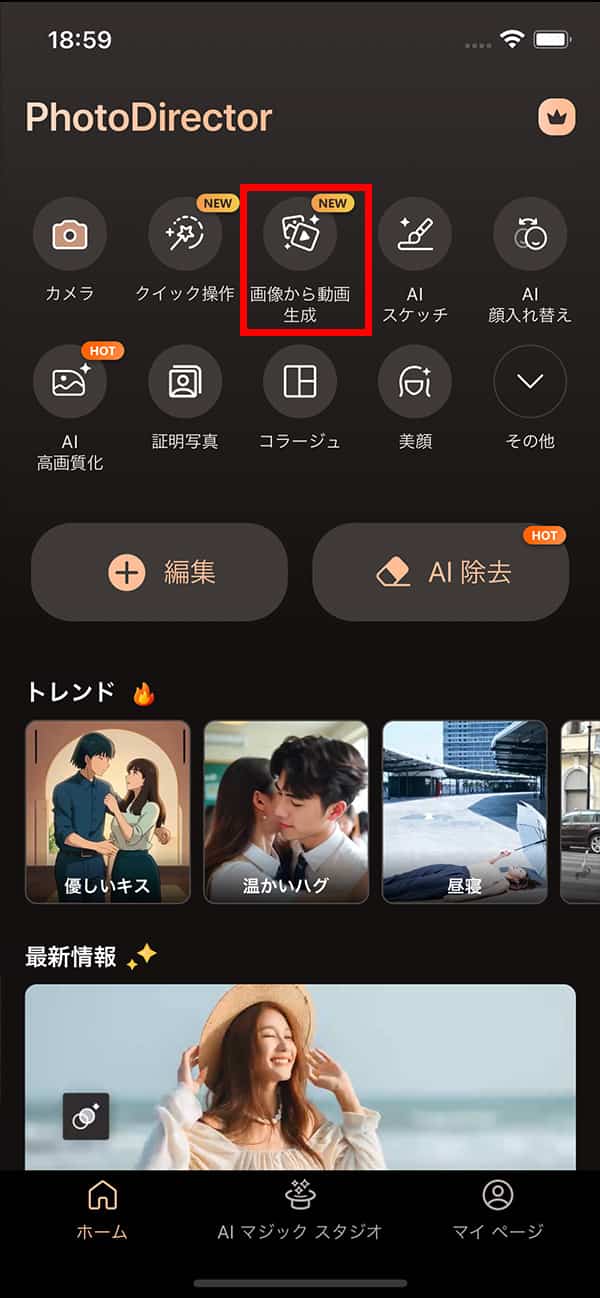600x1298 pixels.
Task: Launch the カメラ tool
Action: coord(70,235)
